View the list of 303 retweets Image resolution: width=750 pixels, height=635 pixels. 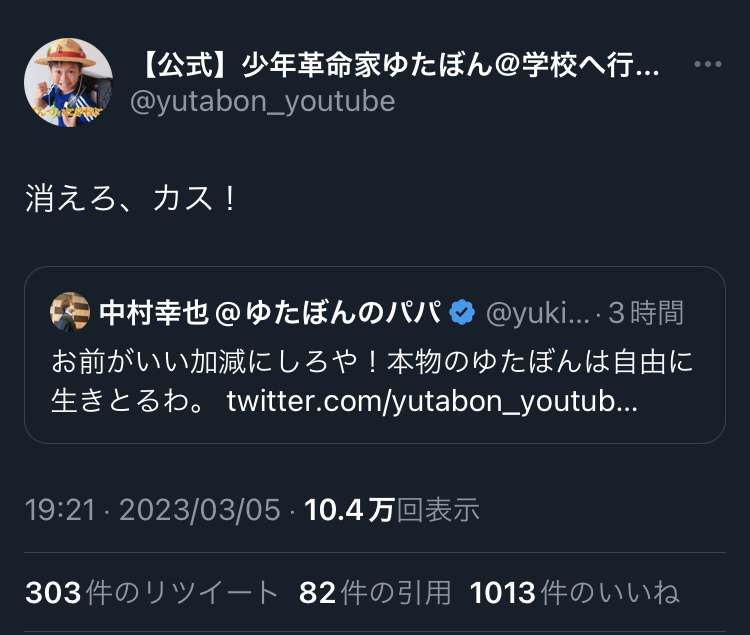coord(152,593)
